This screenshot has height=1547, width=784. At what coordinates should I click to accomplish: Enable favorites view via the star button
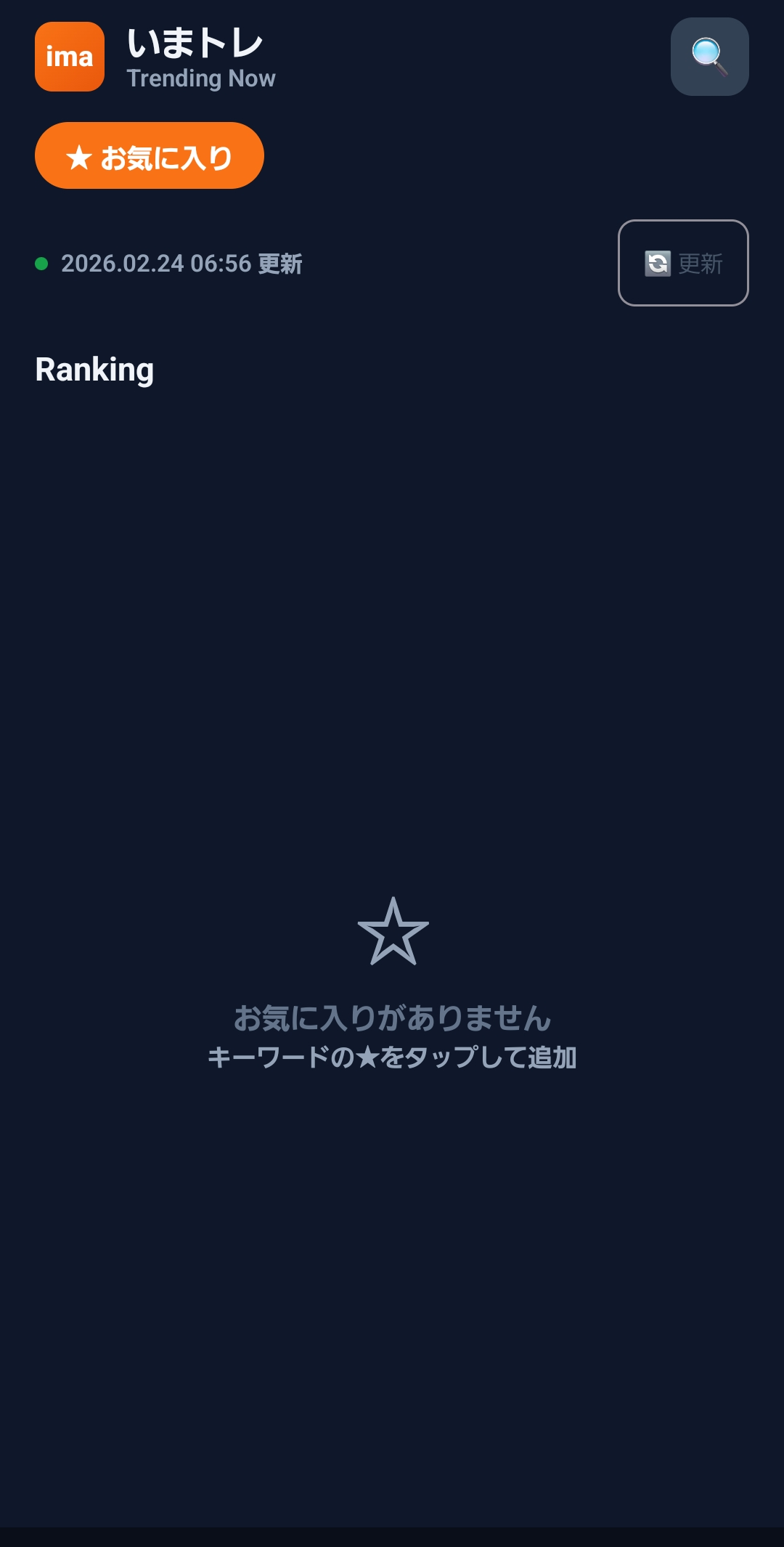150,155
